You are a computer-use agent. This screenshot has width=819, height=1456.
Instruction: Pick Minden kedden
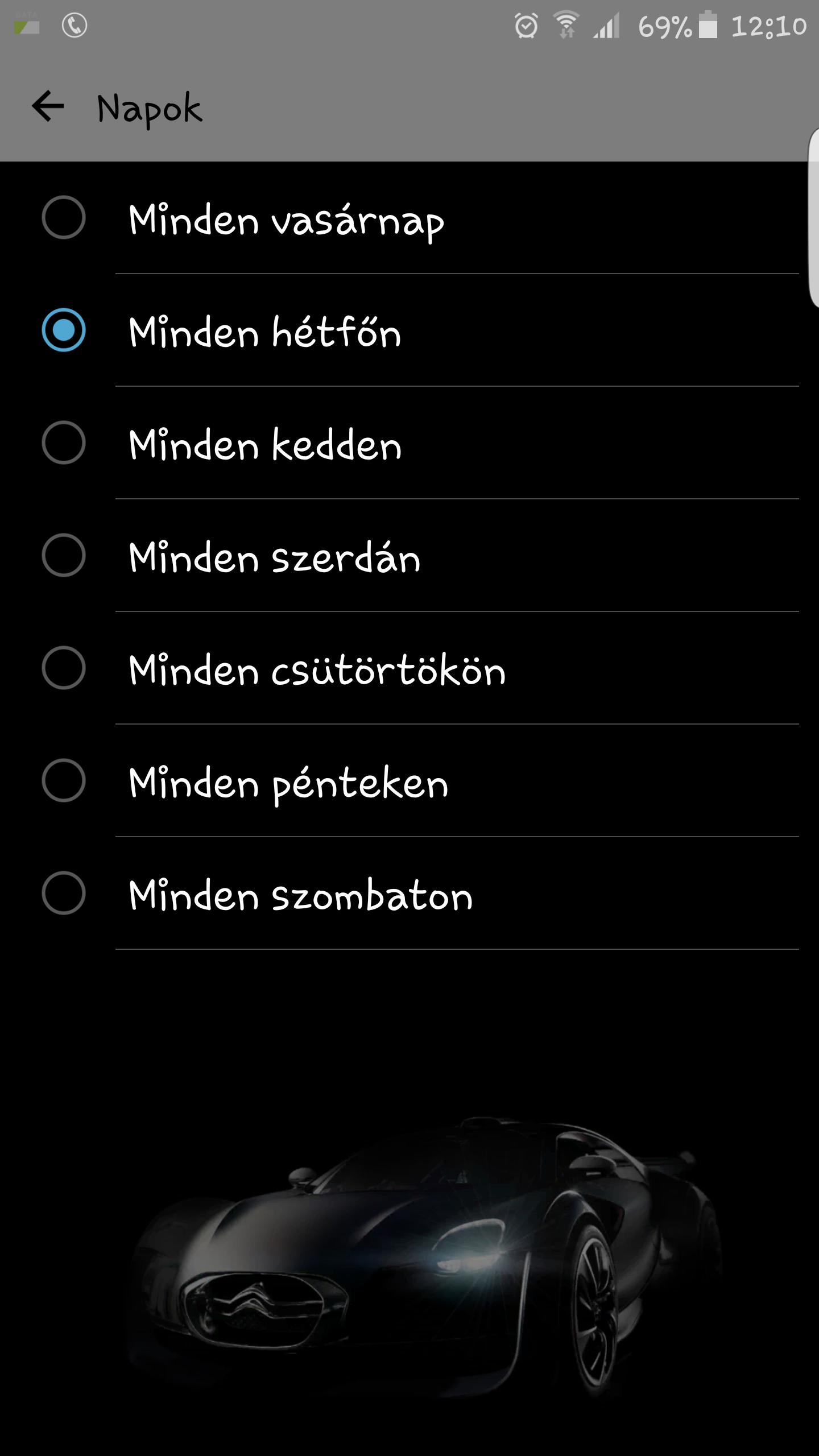point(409,443)
